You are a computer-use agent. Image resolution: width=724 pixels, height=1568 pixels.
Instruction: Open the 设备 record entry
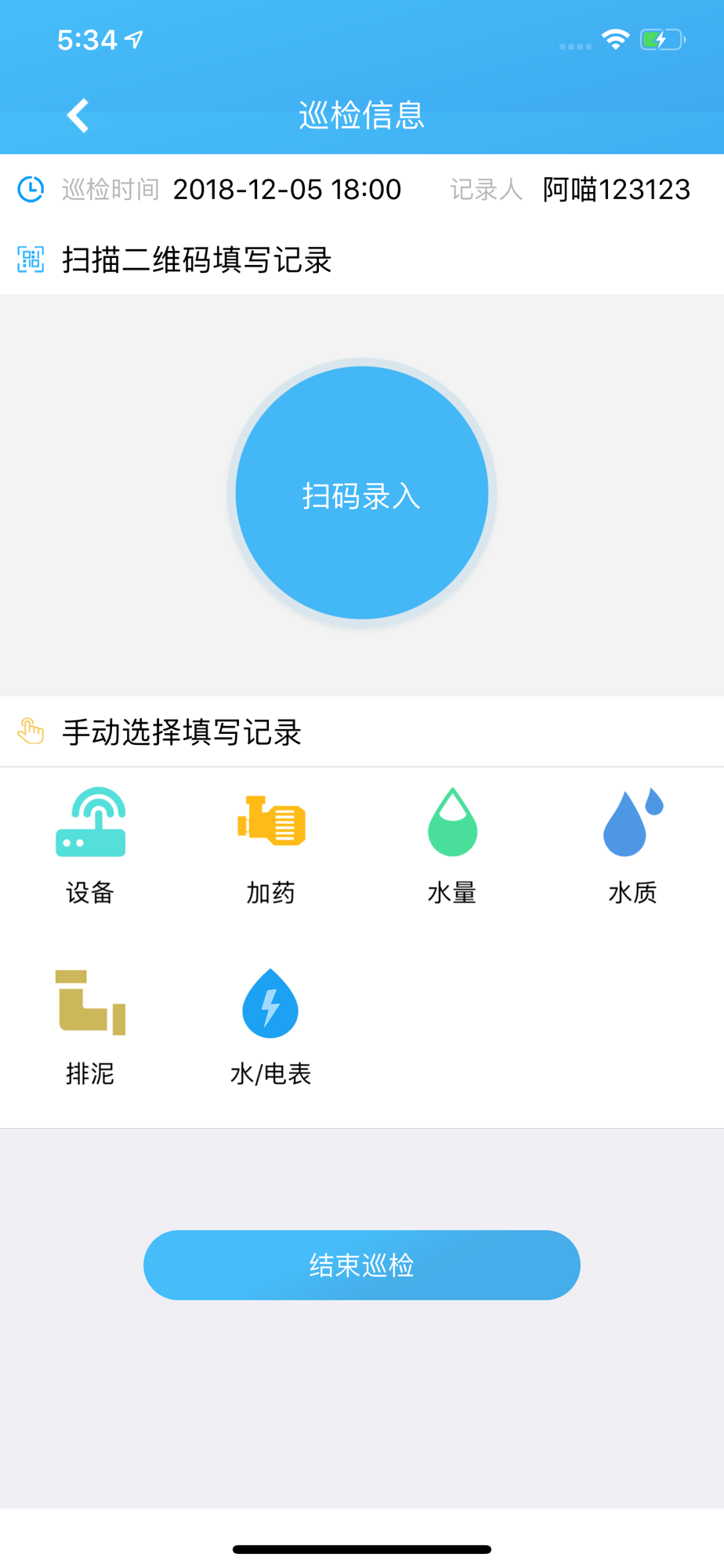point(90,845)
